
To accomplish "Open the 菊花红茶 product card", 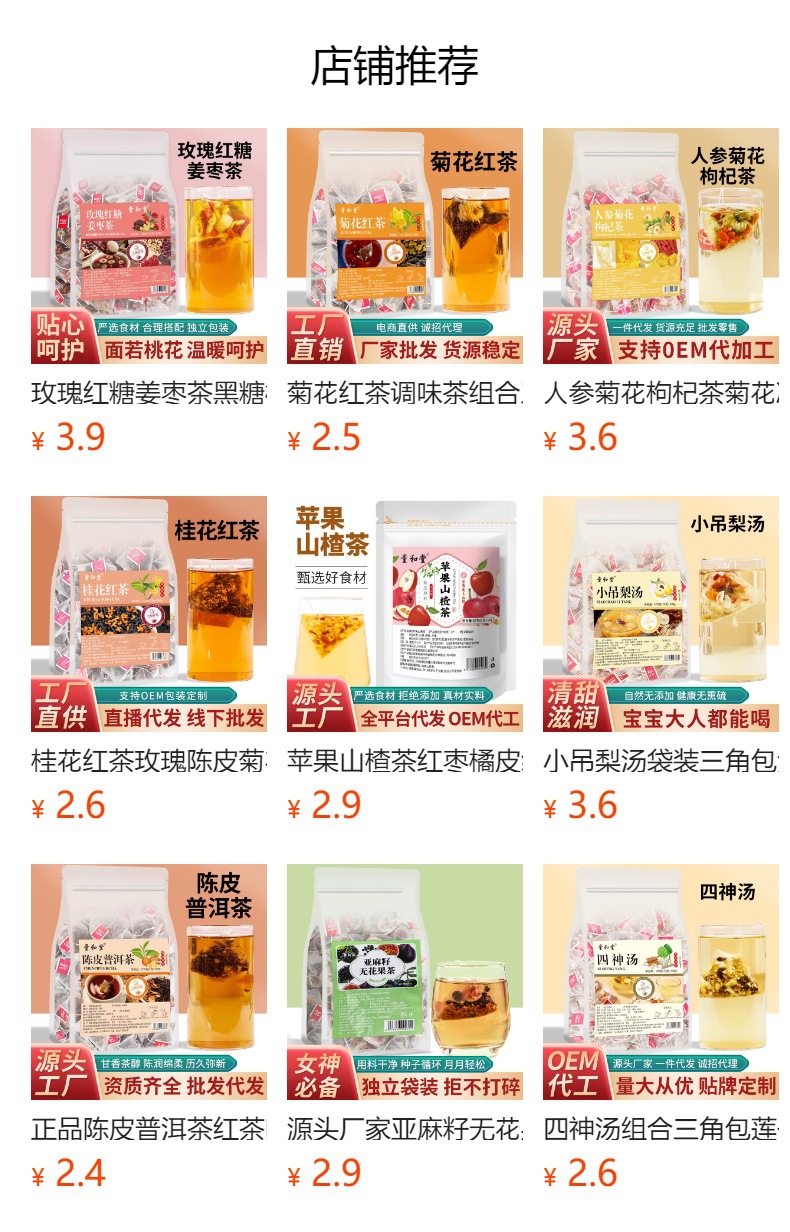I will pos(405,246).
